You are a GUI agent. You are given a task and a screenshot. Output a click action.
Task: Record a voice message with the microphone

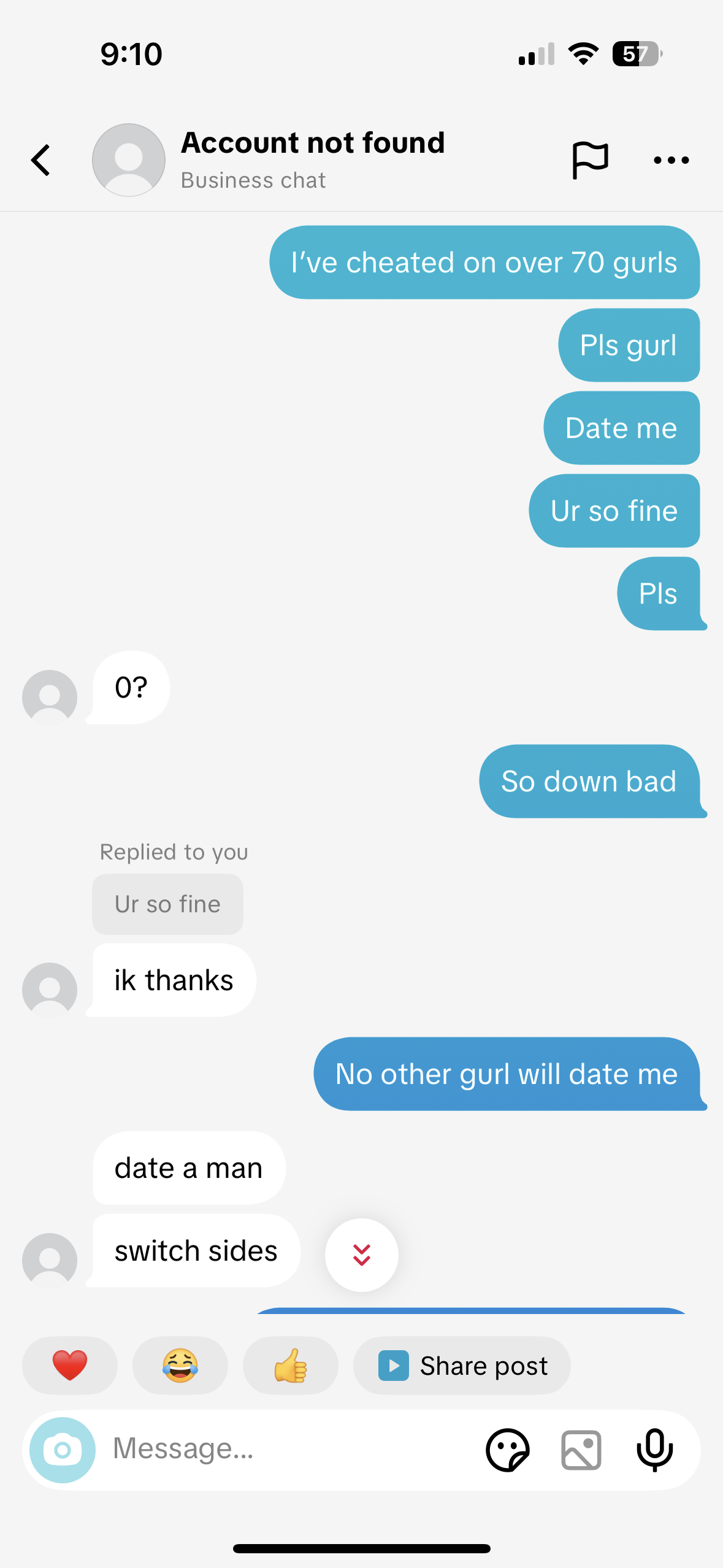coord(655,1450)
